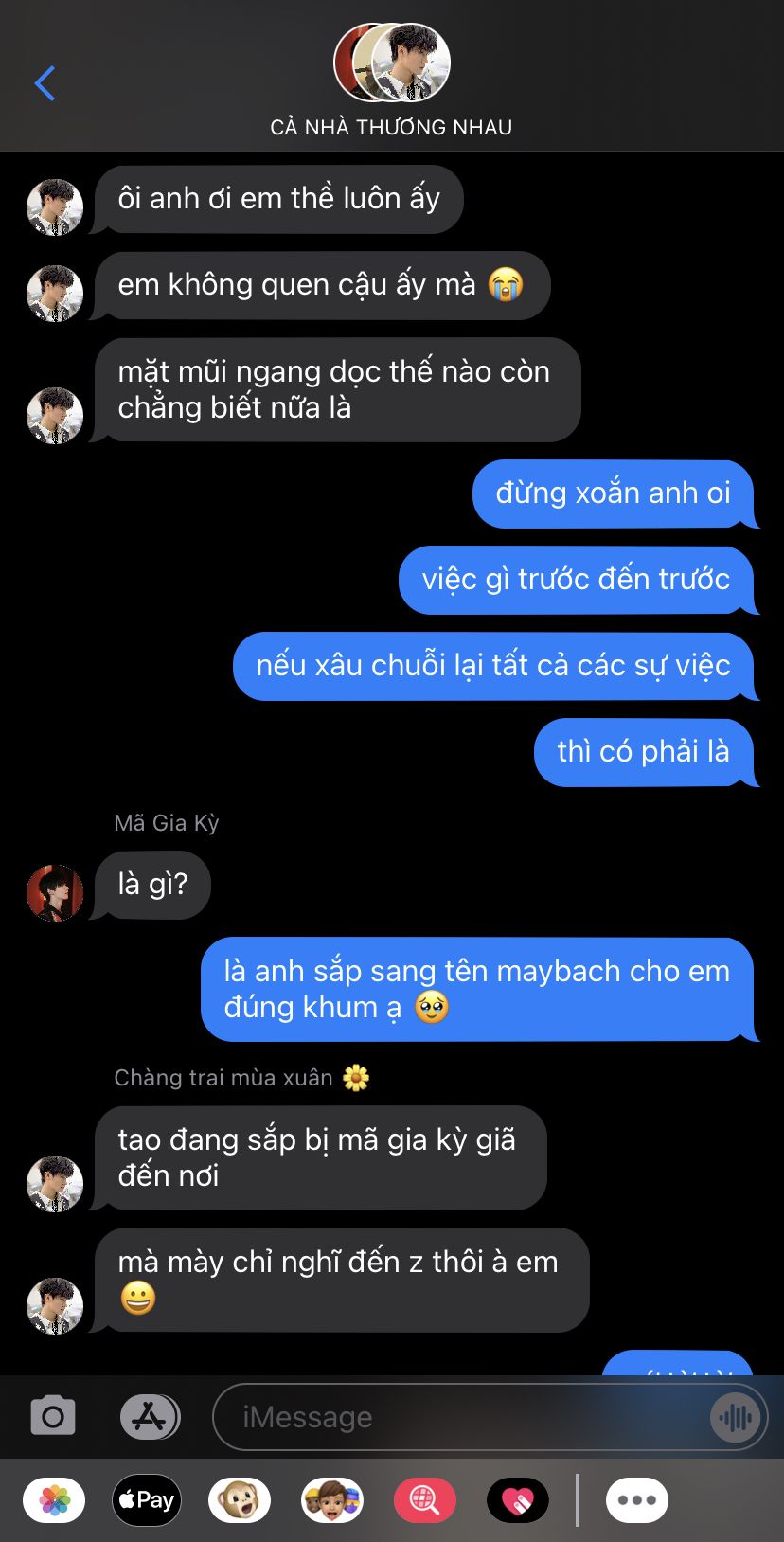Open the #images search app
This screenshot has width=784, height=1542.
[x=424, y=1500]
